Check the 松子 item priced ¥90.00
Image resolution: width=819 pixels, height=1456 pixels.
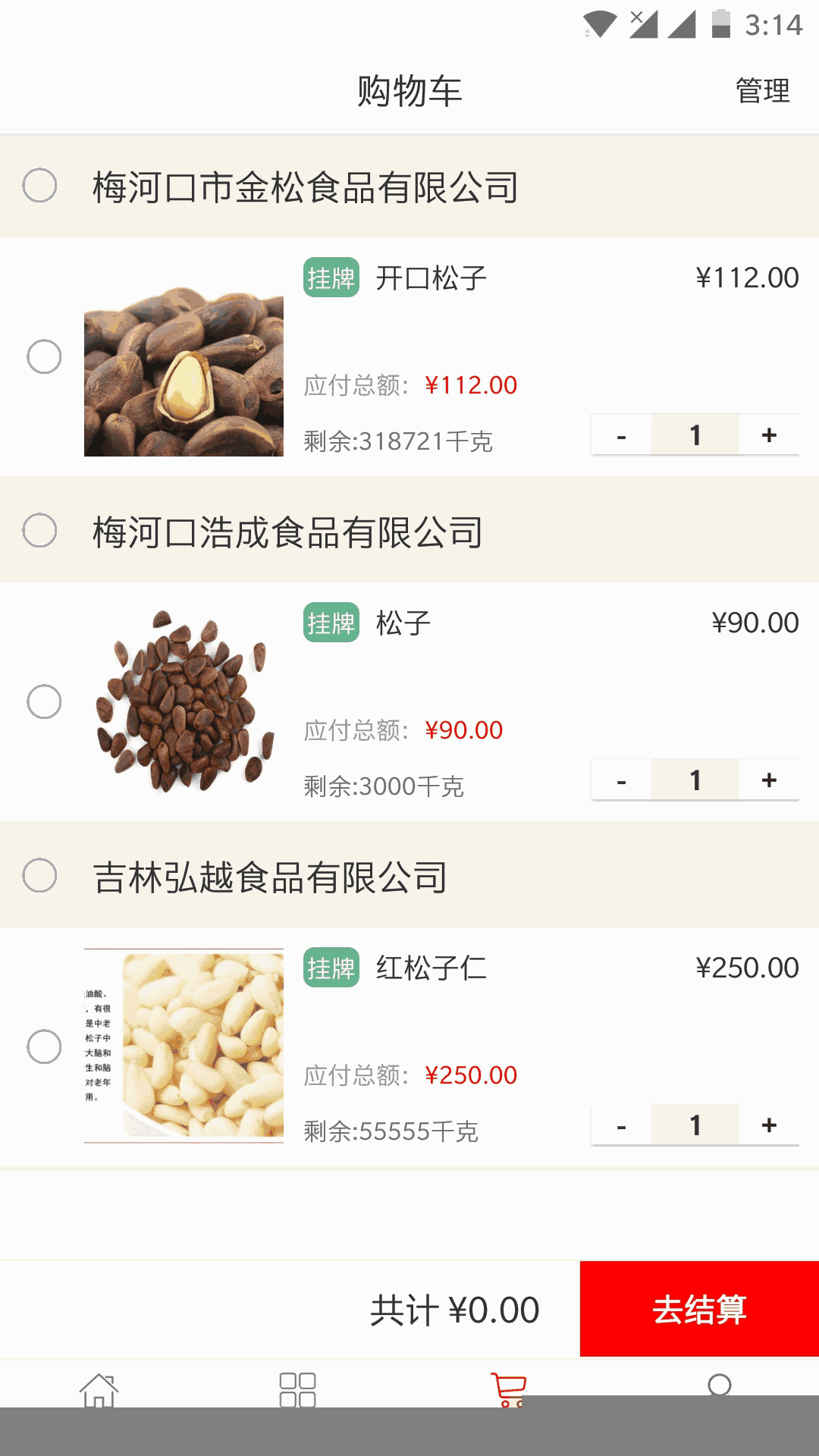click(44, 701)
